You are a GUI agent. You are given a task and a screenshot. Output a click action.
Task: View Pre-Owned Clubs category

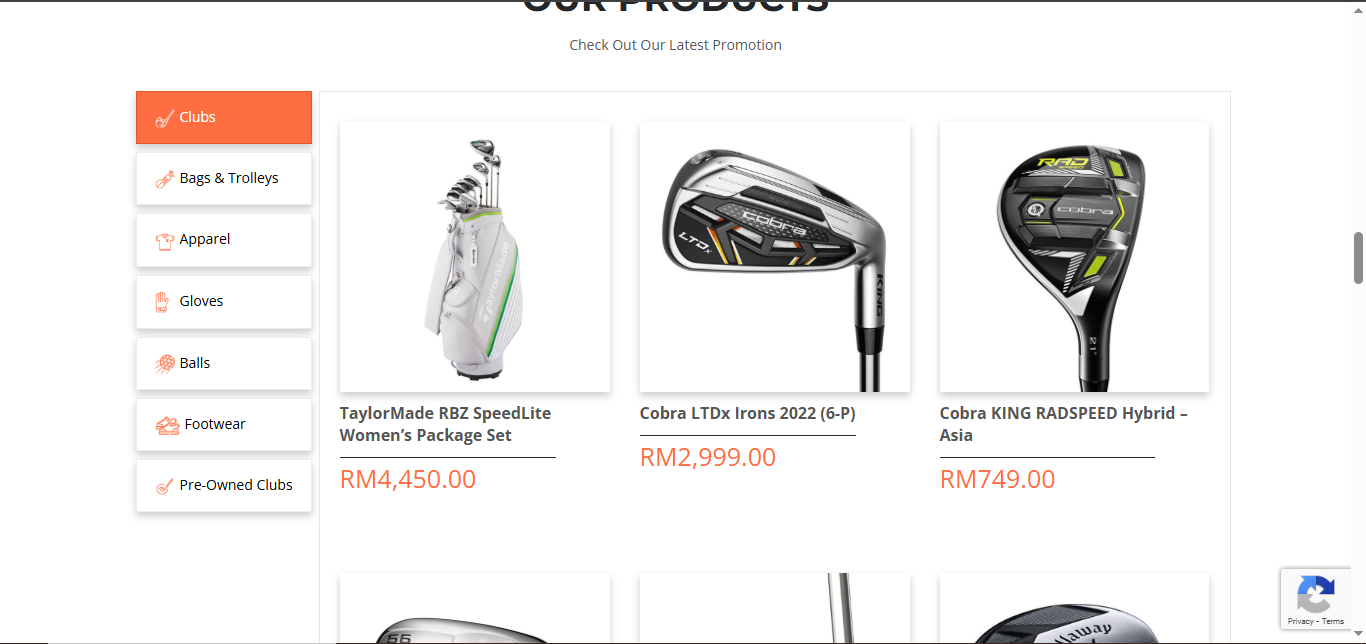(x=223, y=485)
